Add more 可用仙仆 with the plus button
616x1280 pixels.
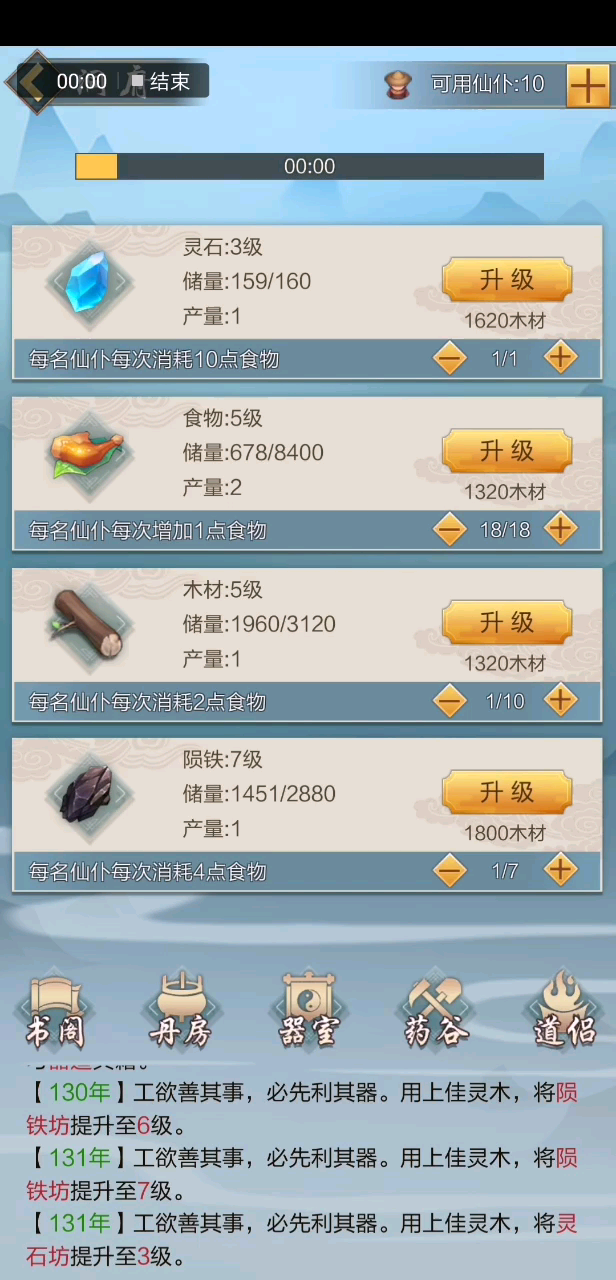pyautogui.click(x=588, y=85)
